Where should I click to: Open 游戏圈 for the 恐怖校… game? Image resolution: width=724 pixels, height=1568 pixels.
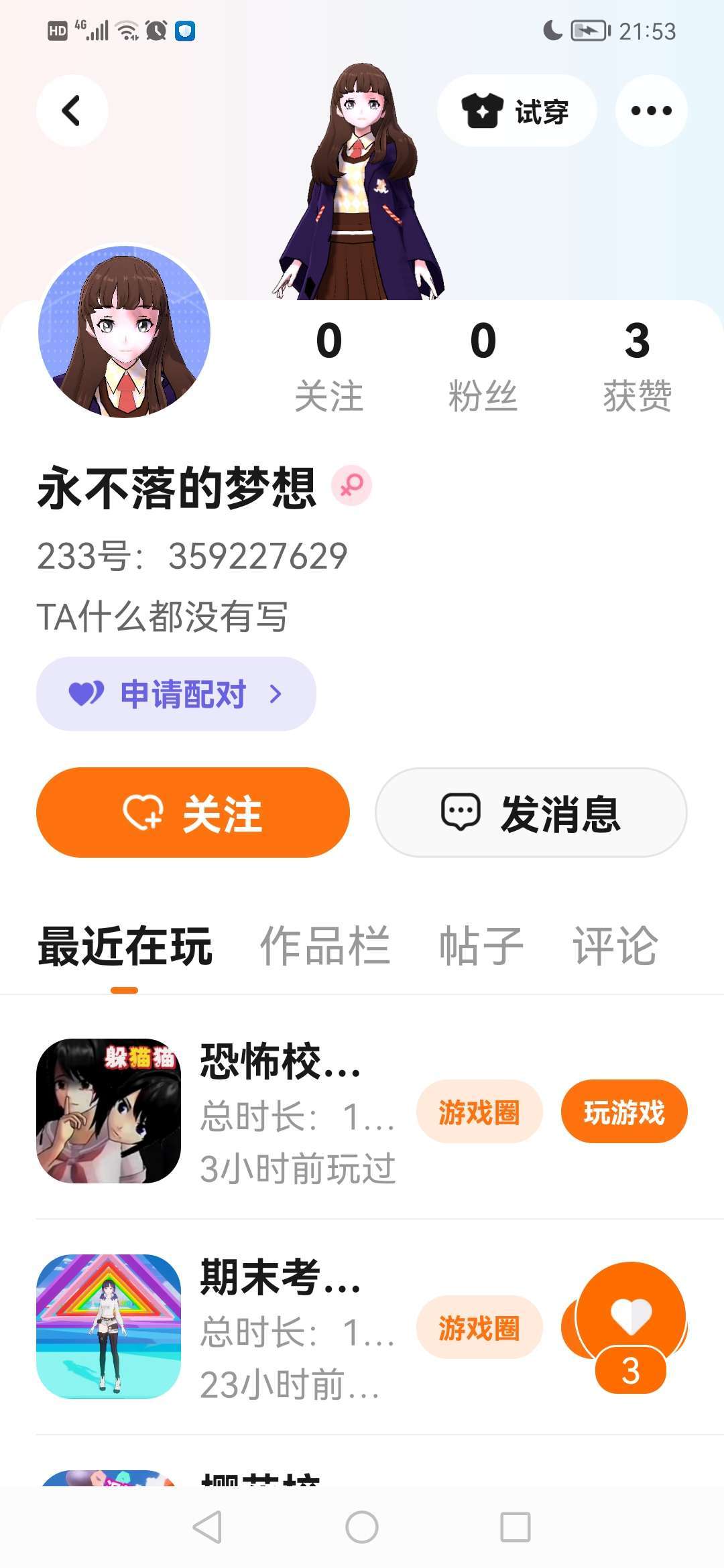coord(479,1112)
